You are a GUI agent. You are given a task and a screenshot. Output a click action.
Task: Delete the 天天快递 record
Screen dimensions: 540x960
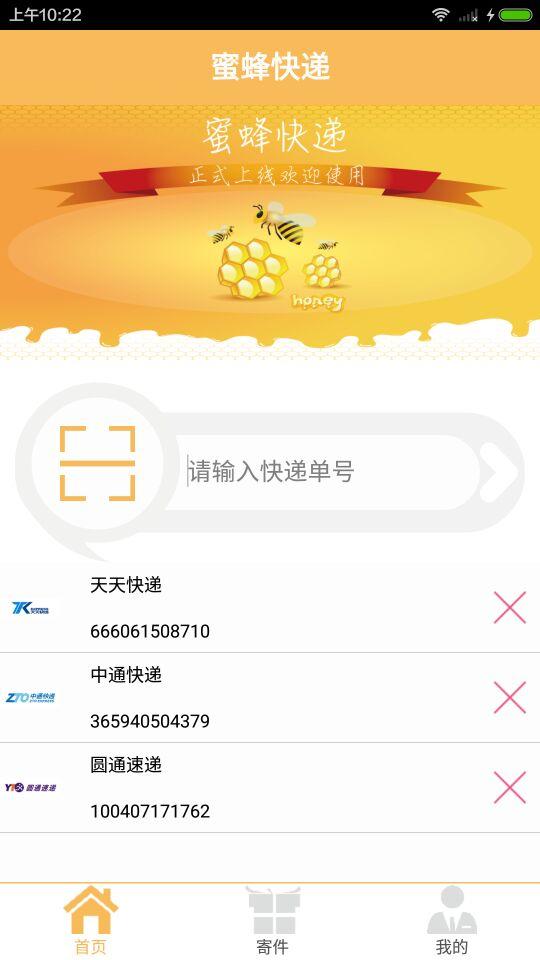[510, 608]
